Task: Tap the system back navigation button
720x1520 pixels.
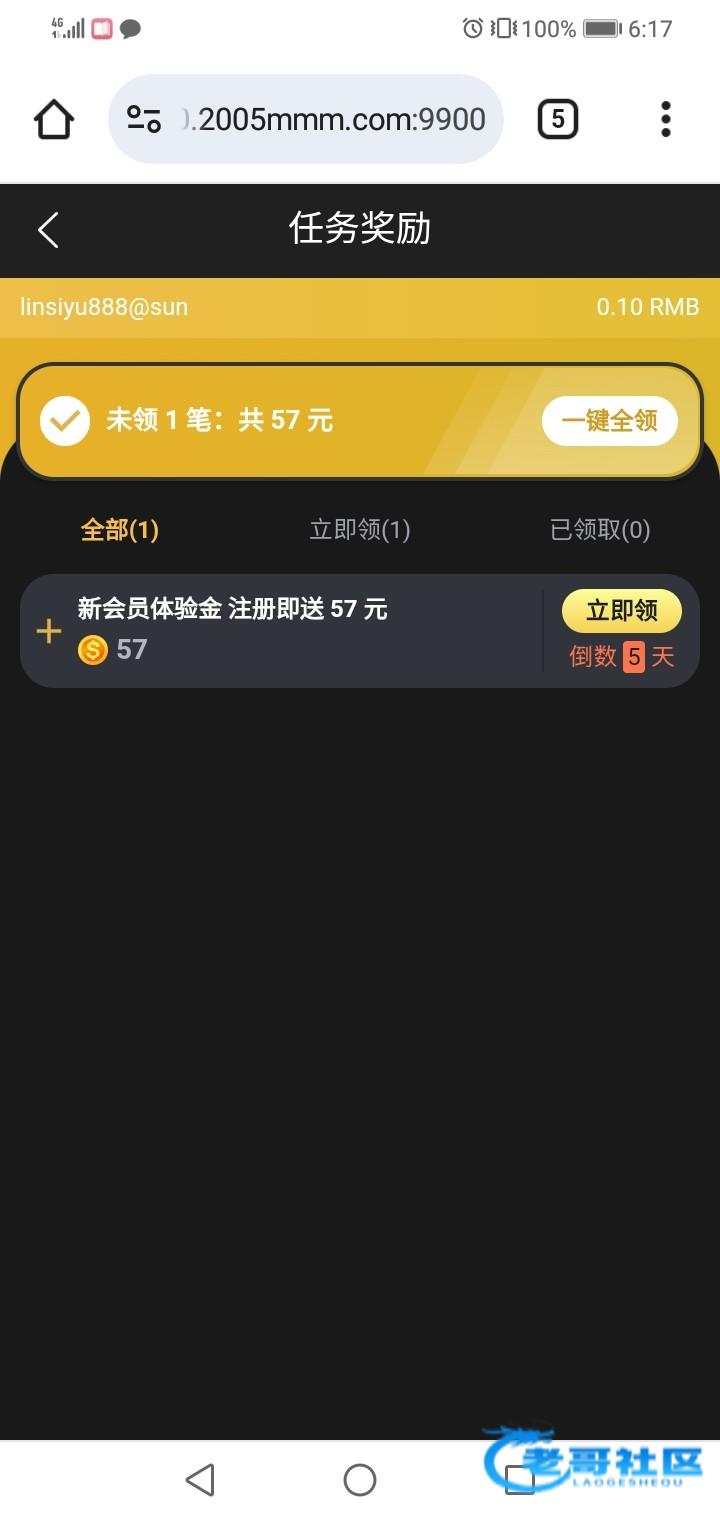Action: 200,1480
